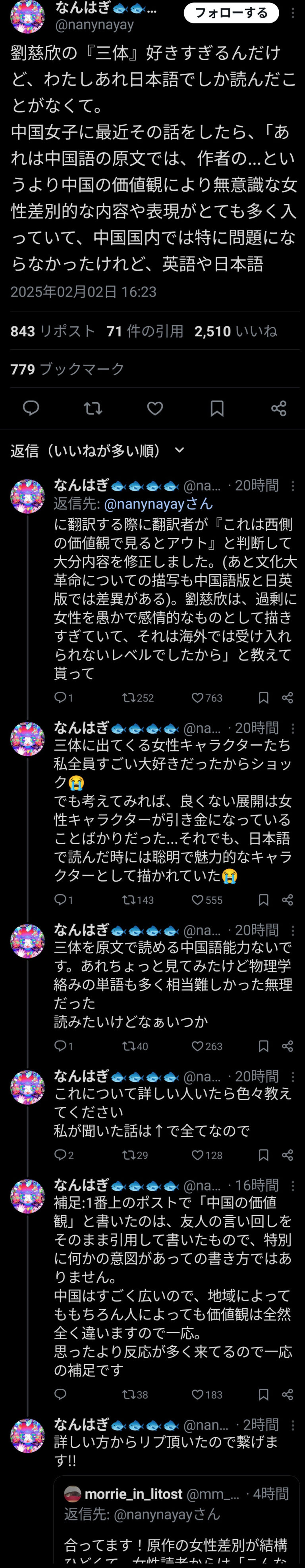Expand the 返信（いいねが多い順）sort dropdown
Viewport: 305px width, 1568px height.
[x=180, y=450]
